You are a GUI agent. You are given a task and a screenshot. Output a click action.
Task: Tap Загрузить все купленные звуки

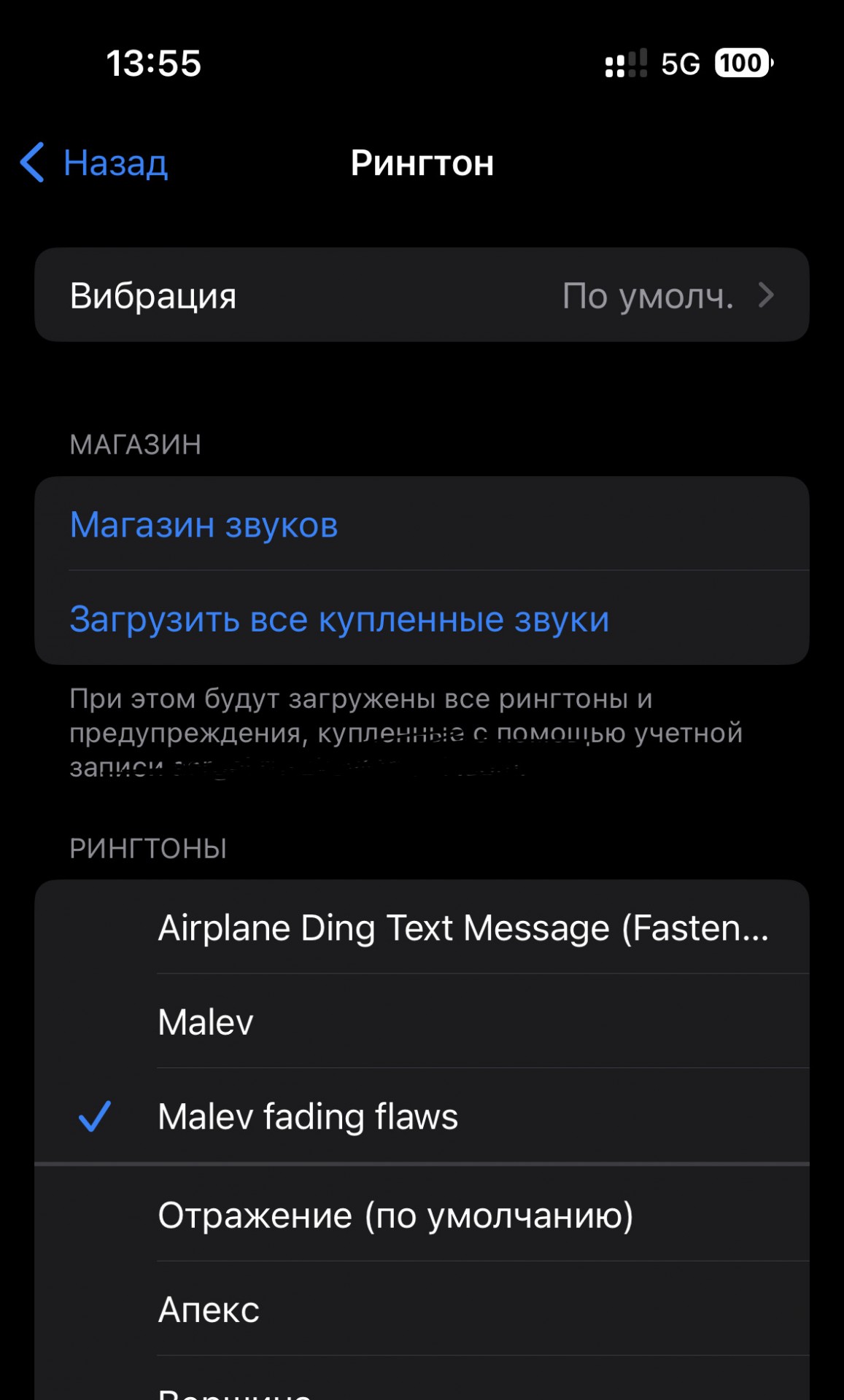(x=339, y=619)
